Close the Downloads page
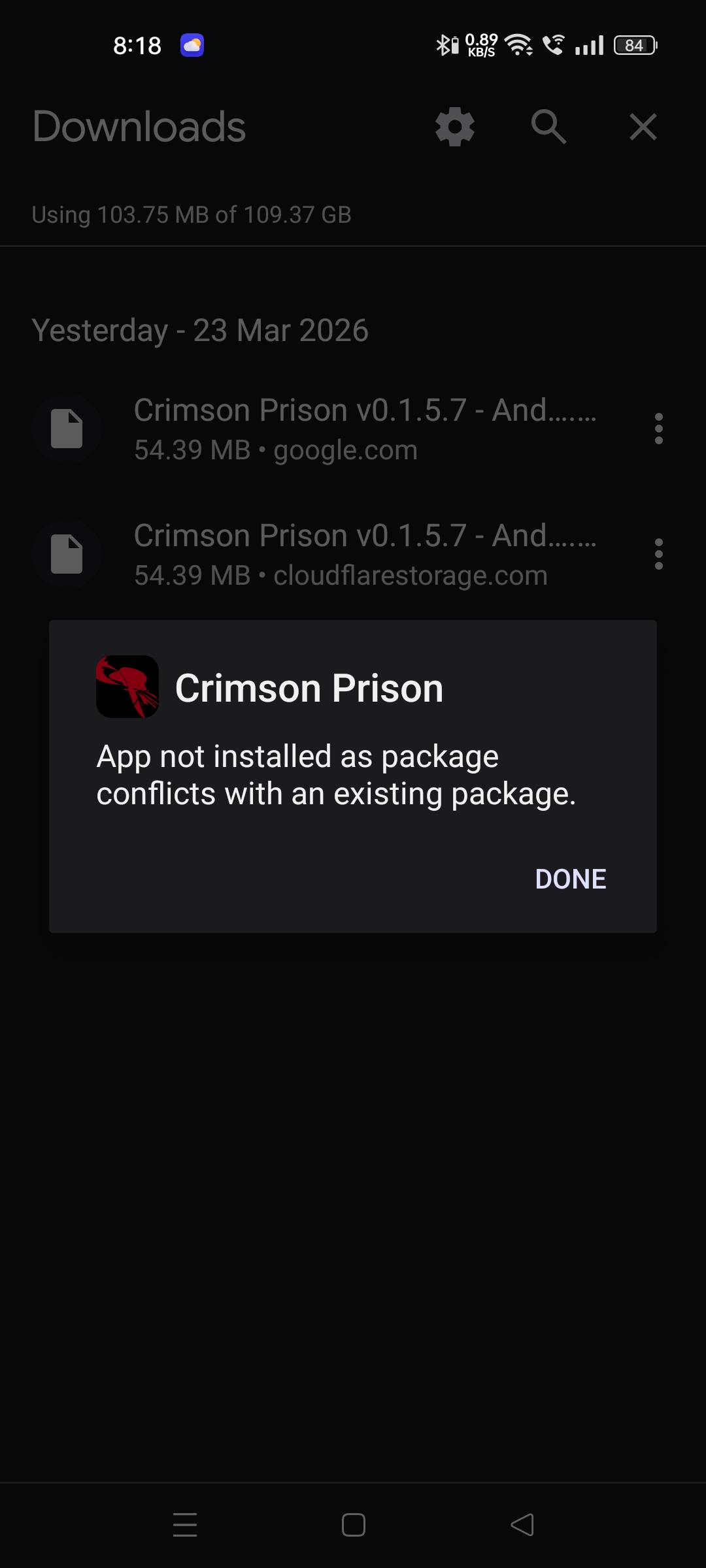Image resolution: width=706 pixels, height=1568 pixels. (643, 127)
